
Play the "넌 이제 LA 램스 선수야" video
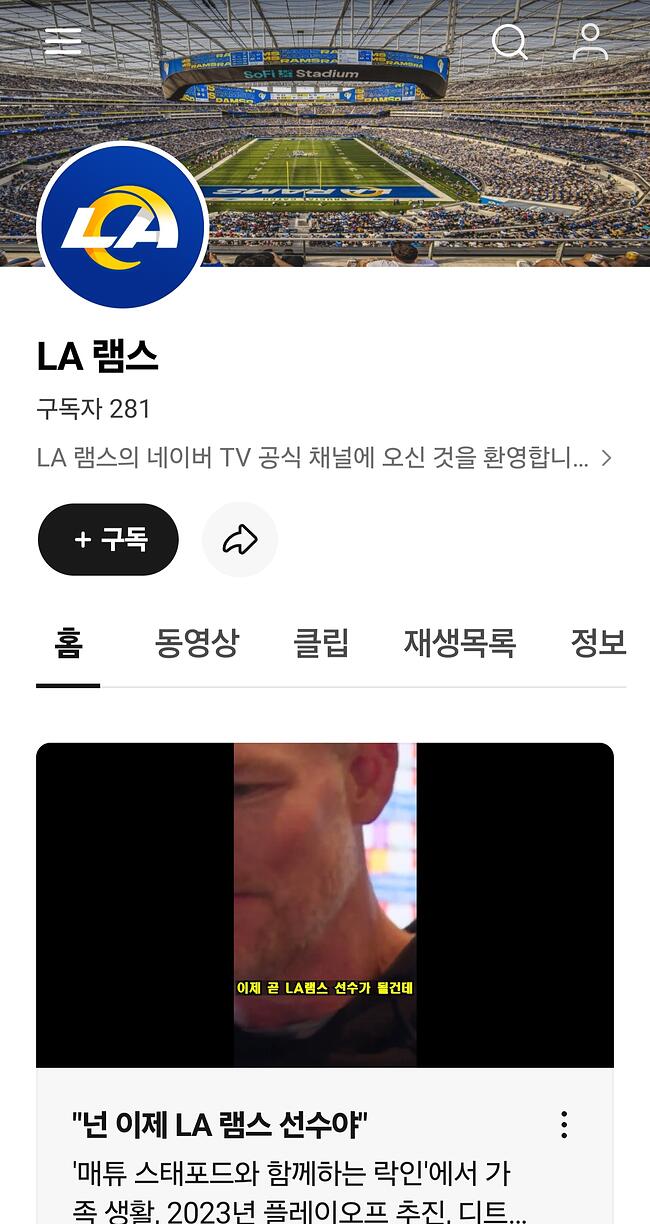pyautogui.click(x=325, y=905)
